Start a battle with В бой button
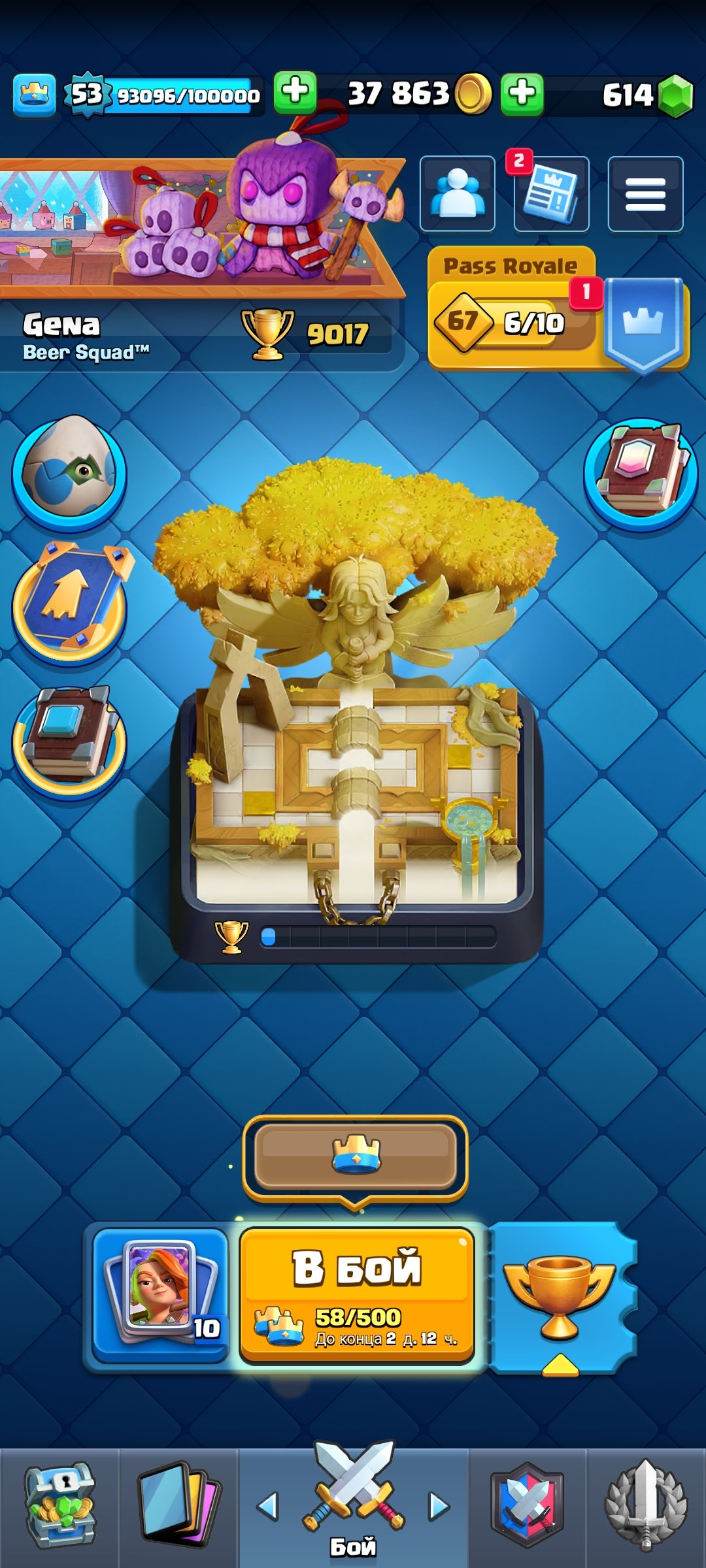Image resolution: width=706 pixels, height=1568 pixels. [x=357, y=1296]
